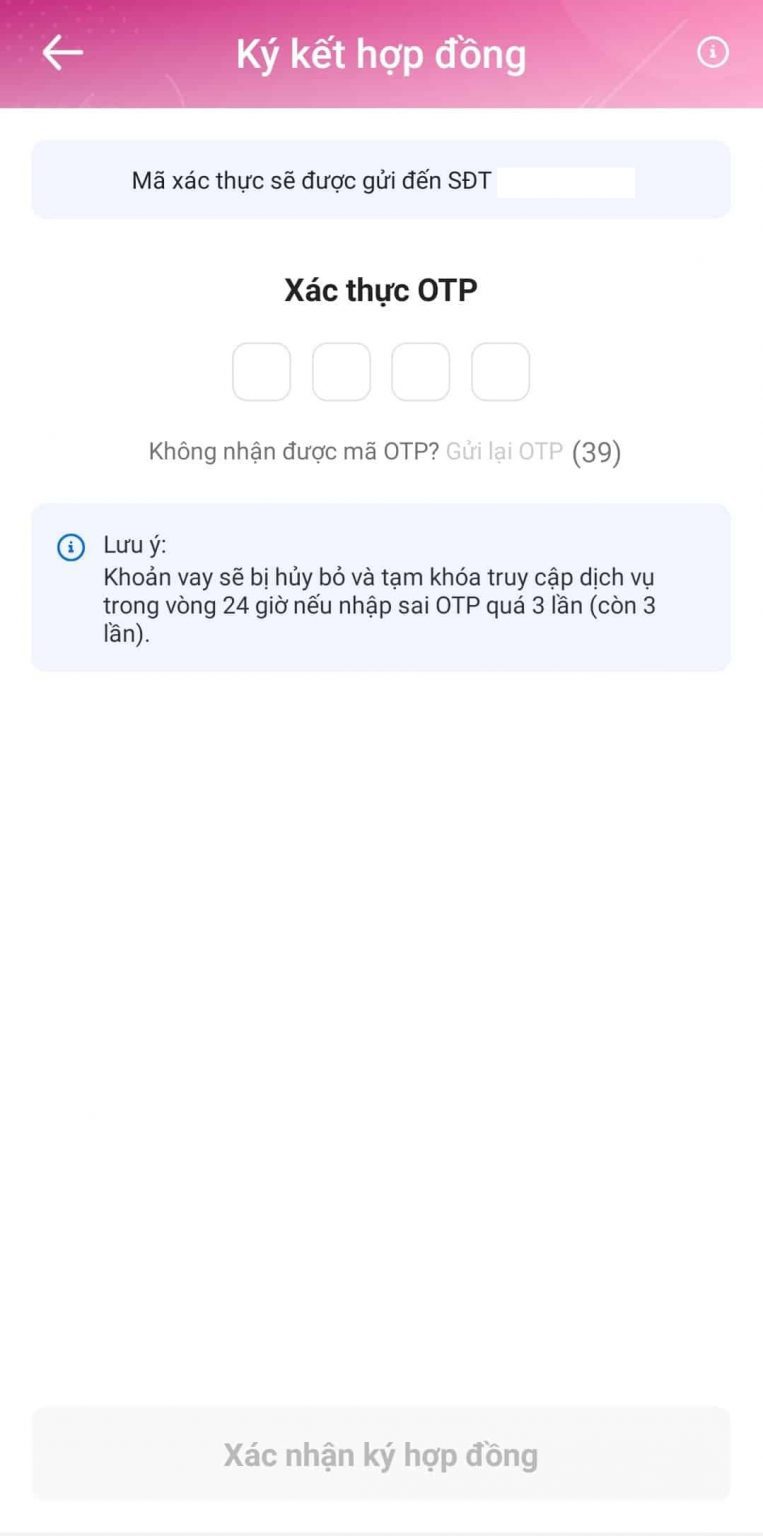Screen dimensions: 763x1536
Task: Select the Xác thực OTP heading
Action: [x=381, y=290]
